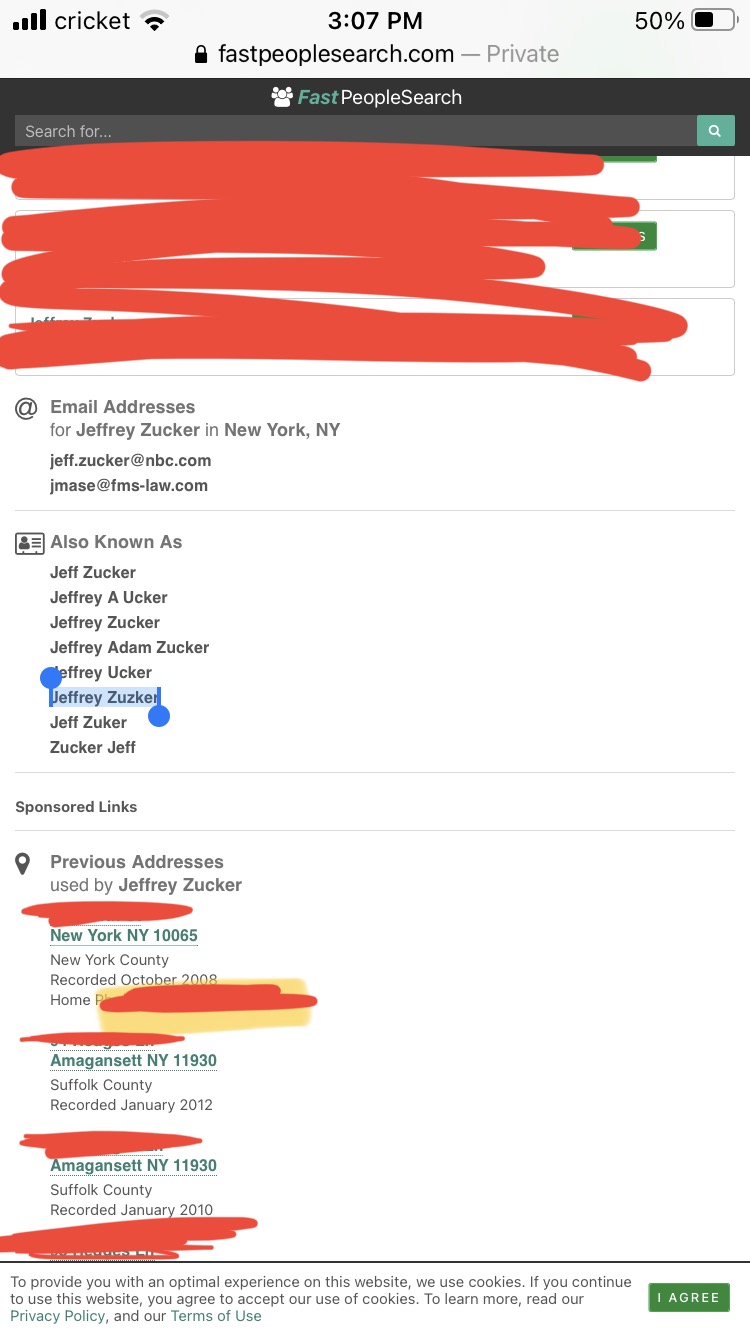Open Amagansett NY 11930 link recorded January 2012

[x=133, y=1060]
